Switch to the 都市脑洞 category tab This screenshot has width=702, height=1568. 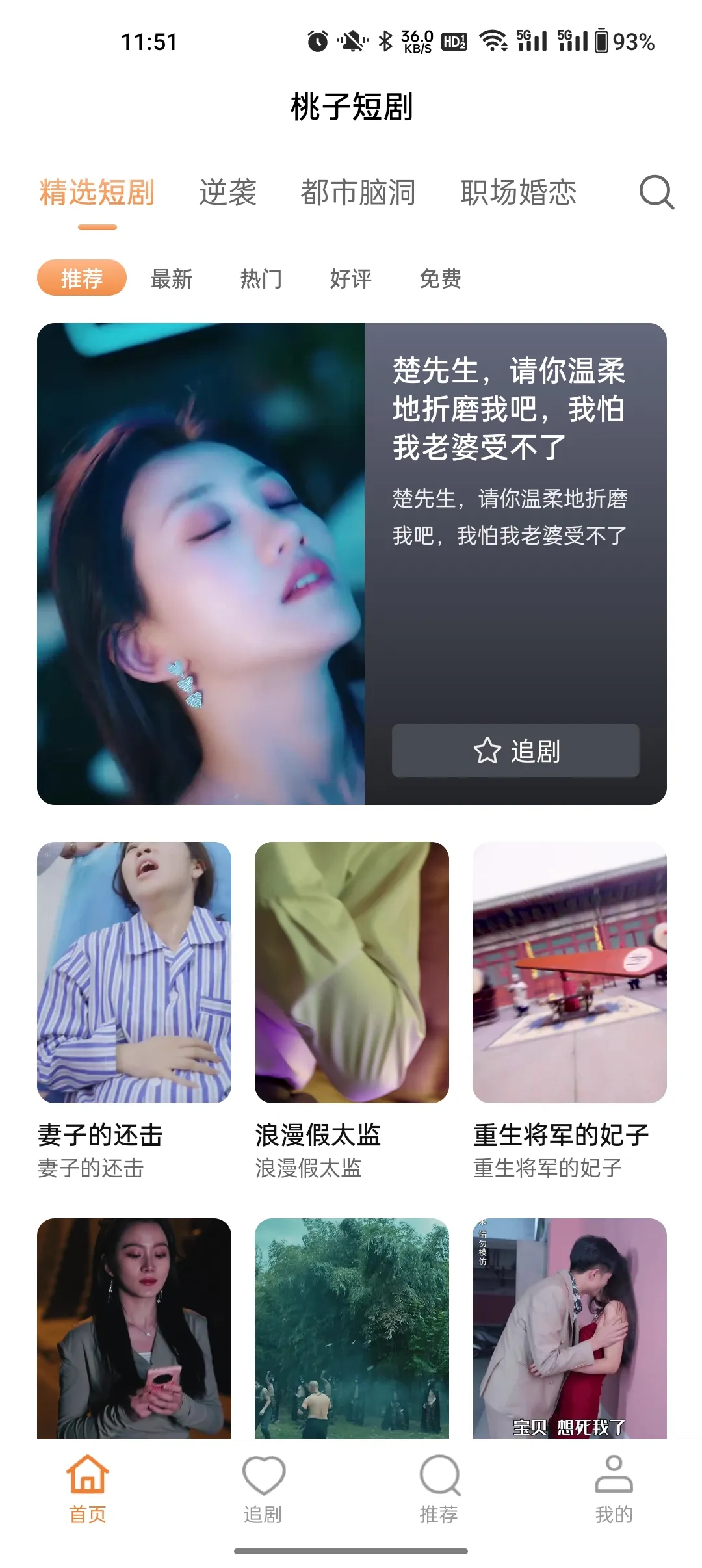(357, 192)
